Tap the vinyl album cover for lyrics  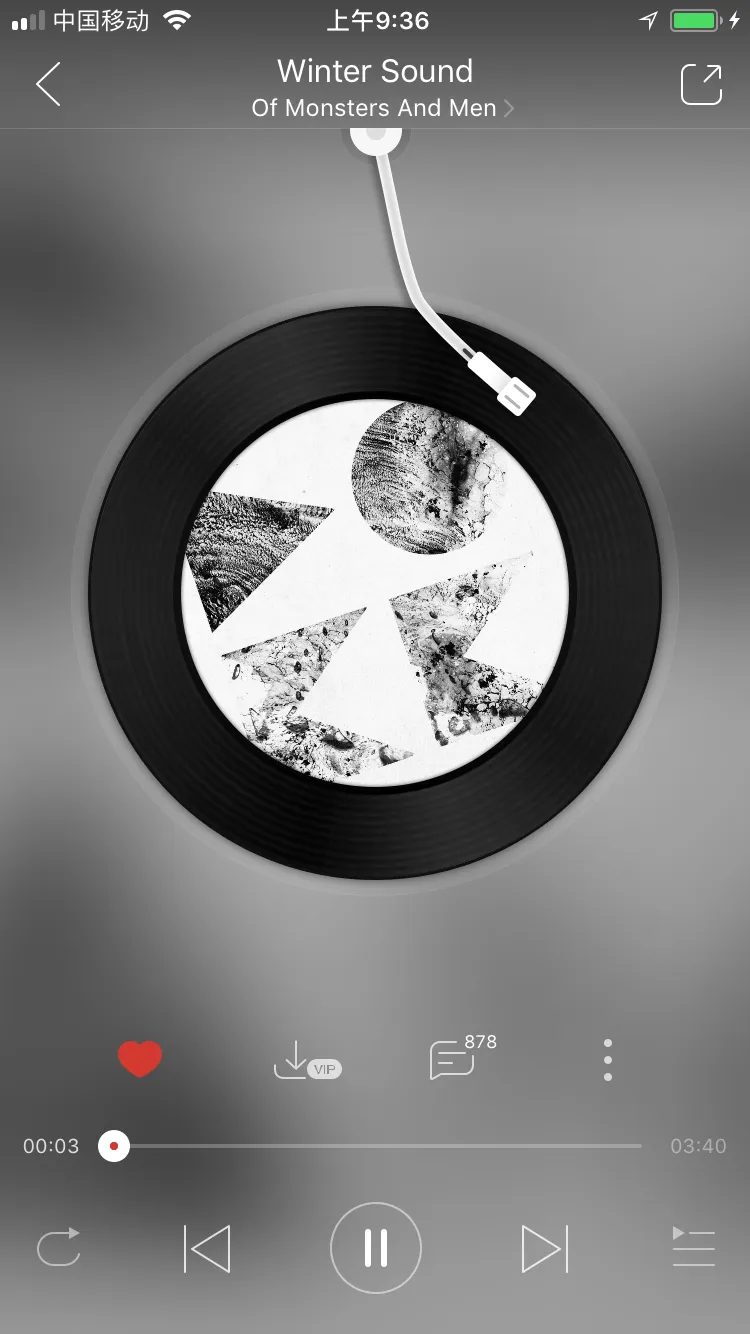coord(375,592)
